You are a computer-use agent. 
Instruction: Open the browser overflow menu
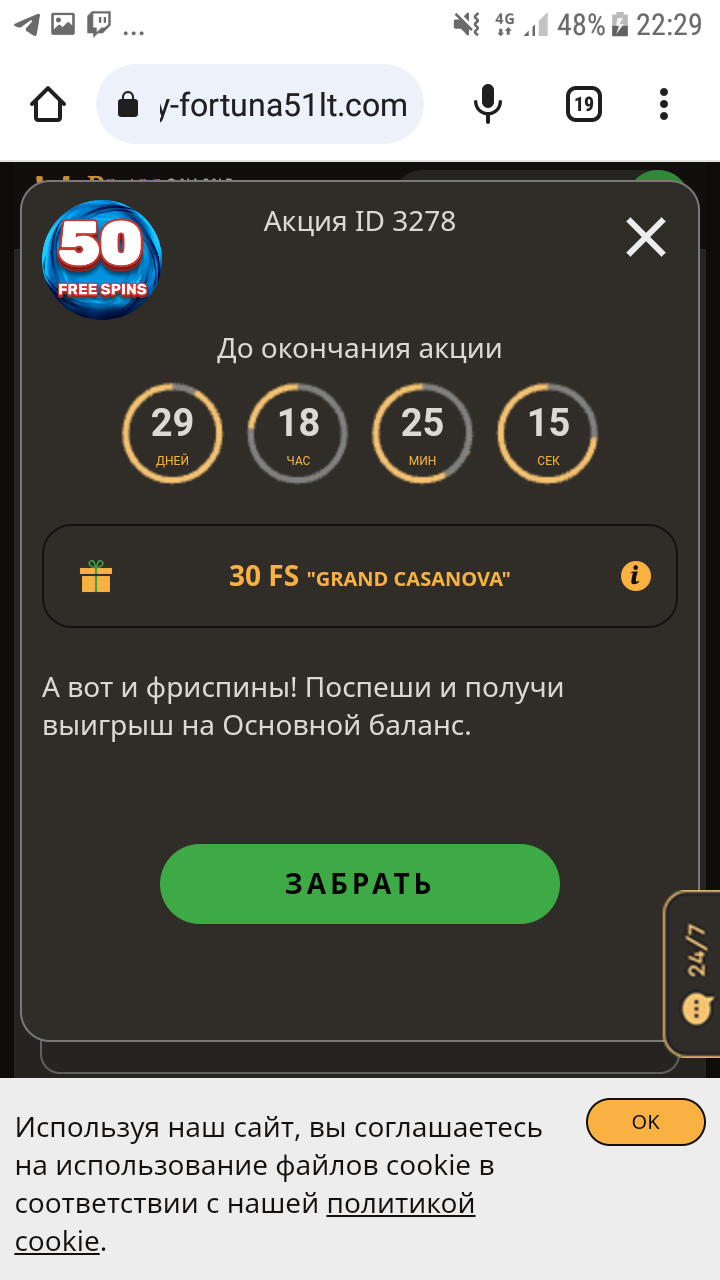point(664,104)
